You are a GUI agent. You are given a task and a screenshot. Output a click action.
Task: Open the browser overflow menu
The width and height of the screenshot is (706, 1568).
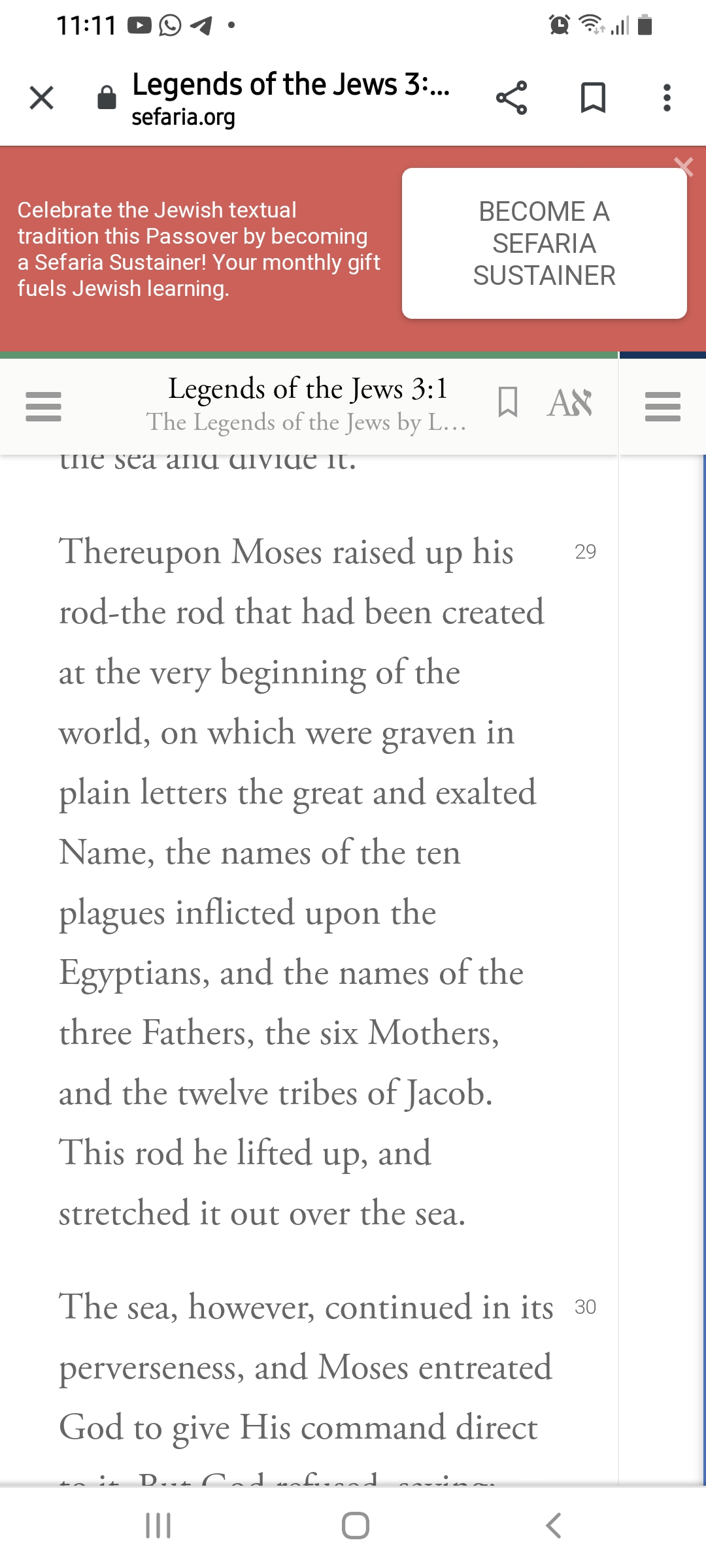[x=666, y=99]
